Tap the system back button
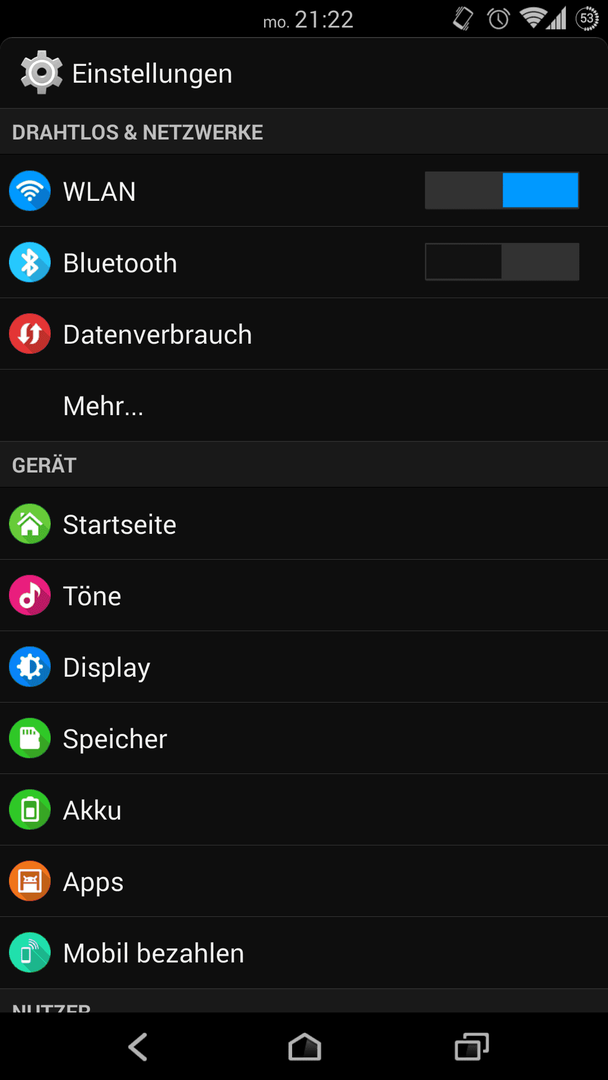The height and width of the screenshot is (1080, 608). [138, 1047]
